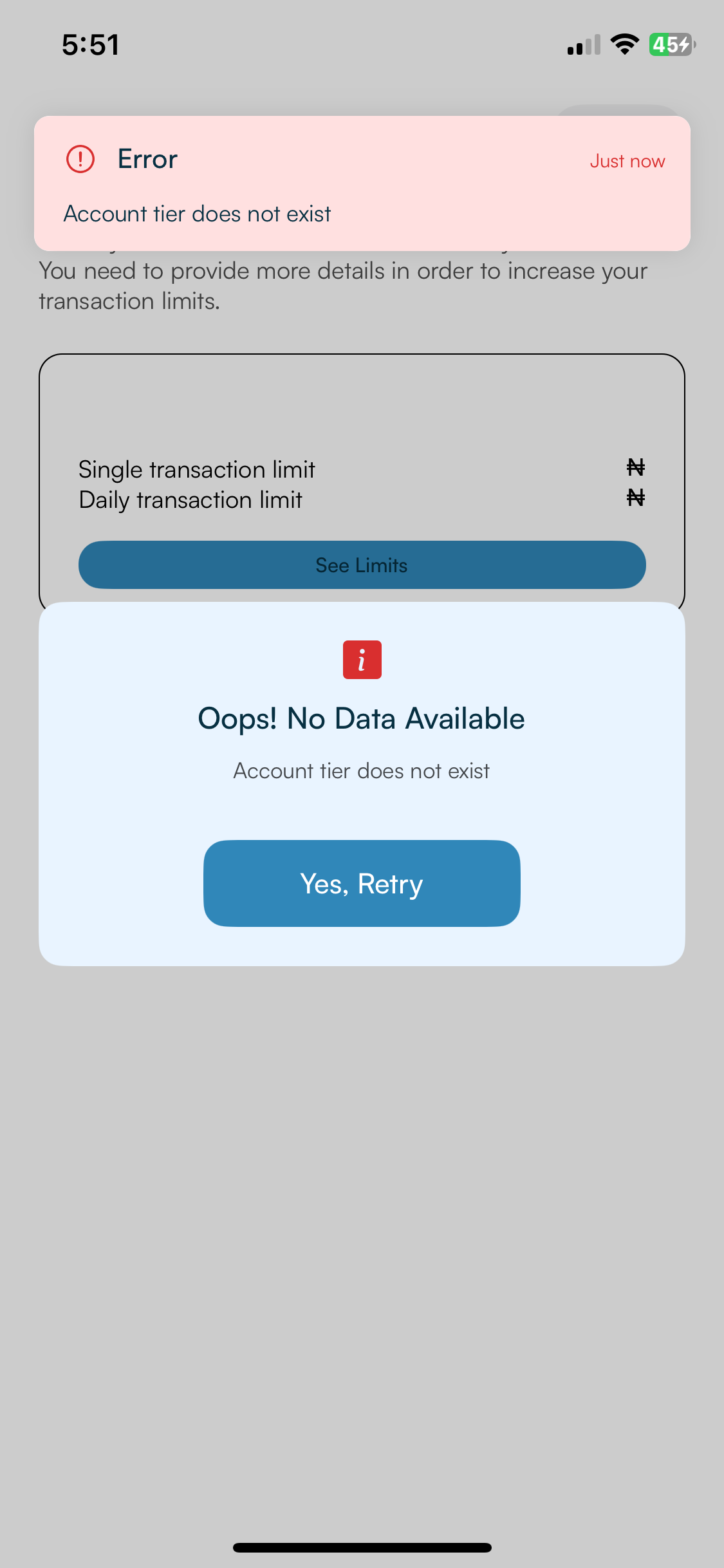This screenshot has height=1568, width=724.
Task: Dismiss the Error notification banner
Action: point(362,183)
